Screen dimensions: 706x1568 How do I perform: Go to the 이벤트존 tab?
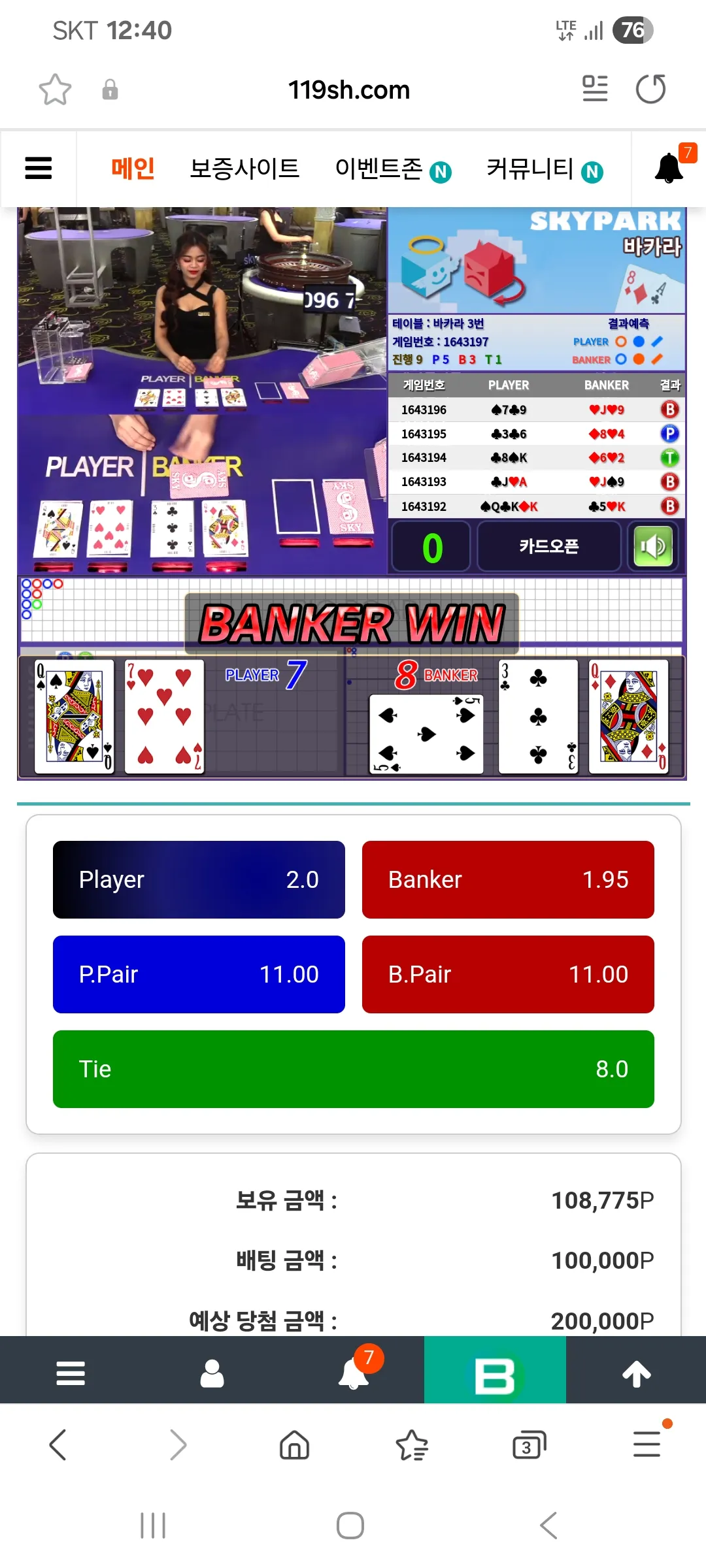pyautogui.click(x=393, y=169)
